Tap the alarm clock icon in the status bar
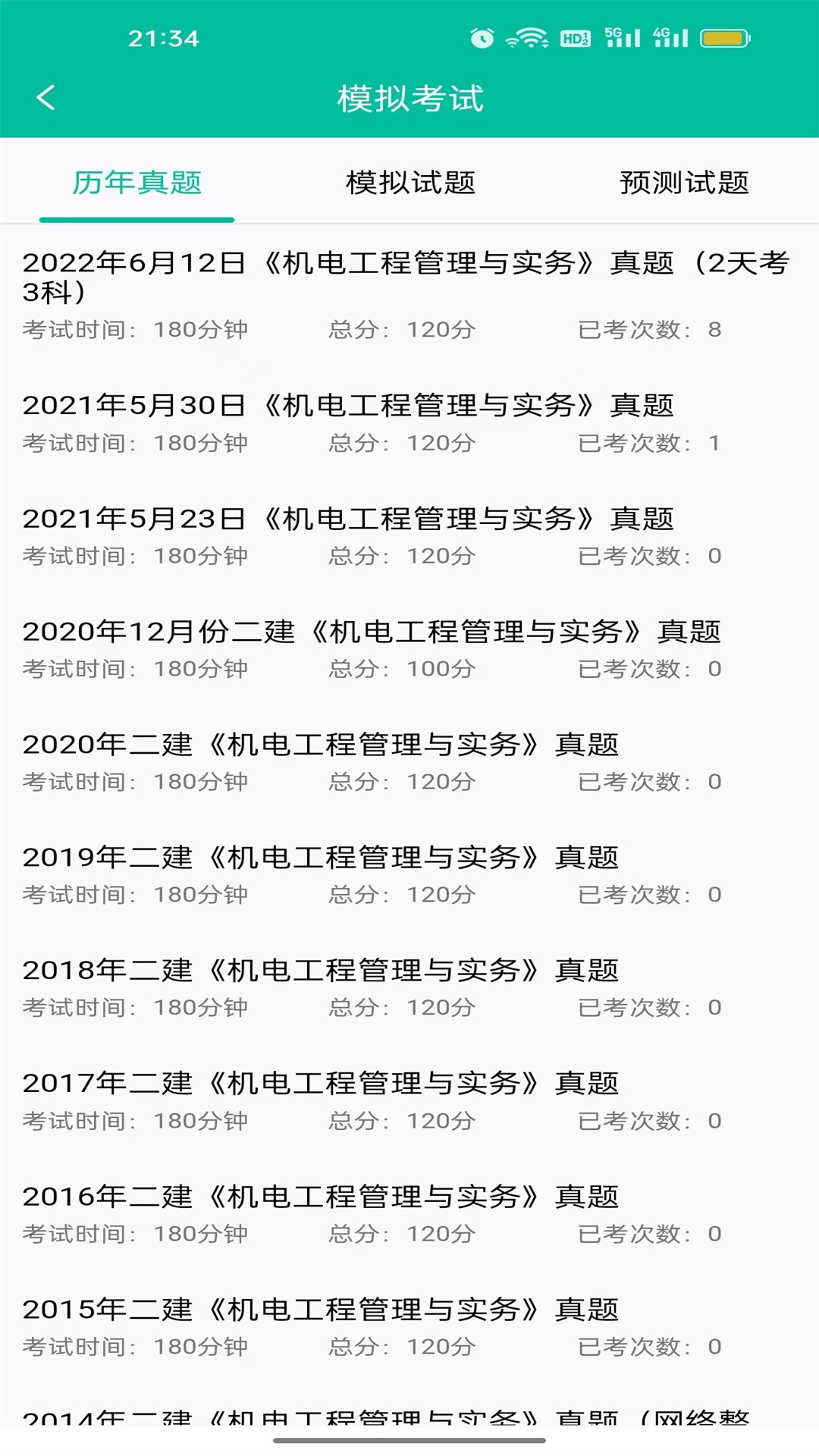The height and width of the screenshot is (1456, 819). (481, 36)
